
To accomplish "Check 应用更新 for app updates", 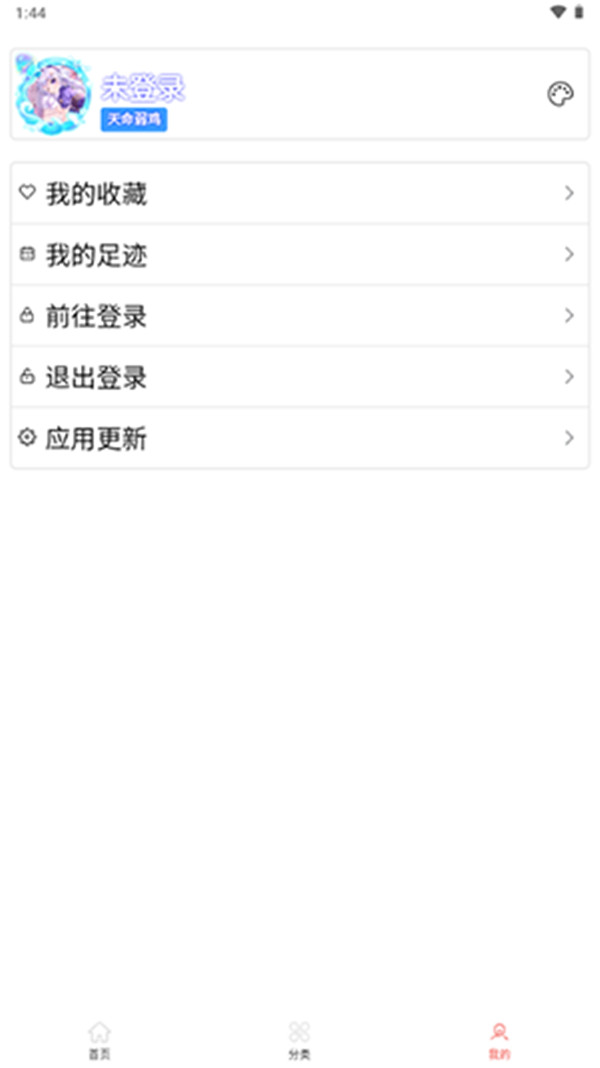I will tap(298, 438).
